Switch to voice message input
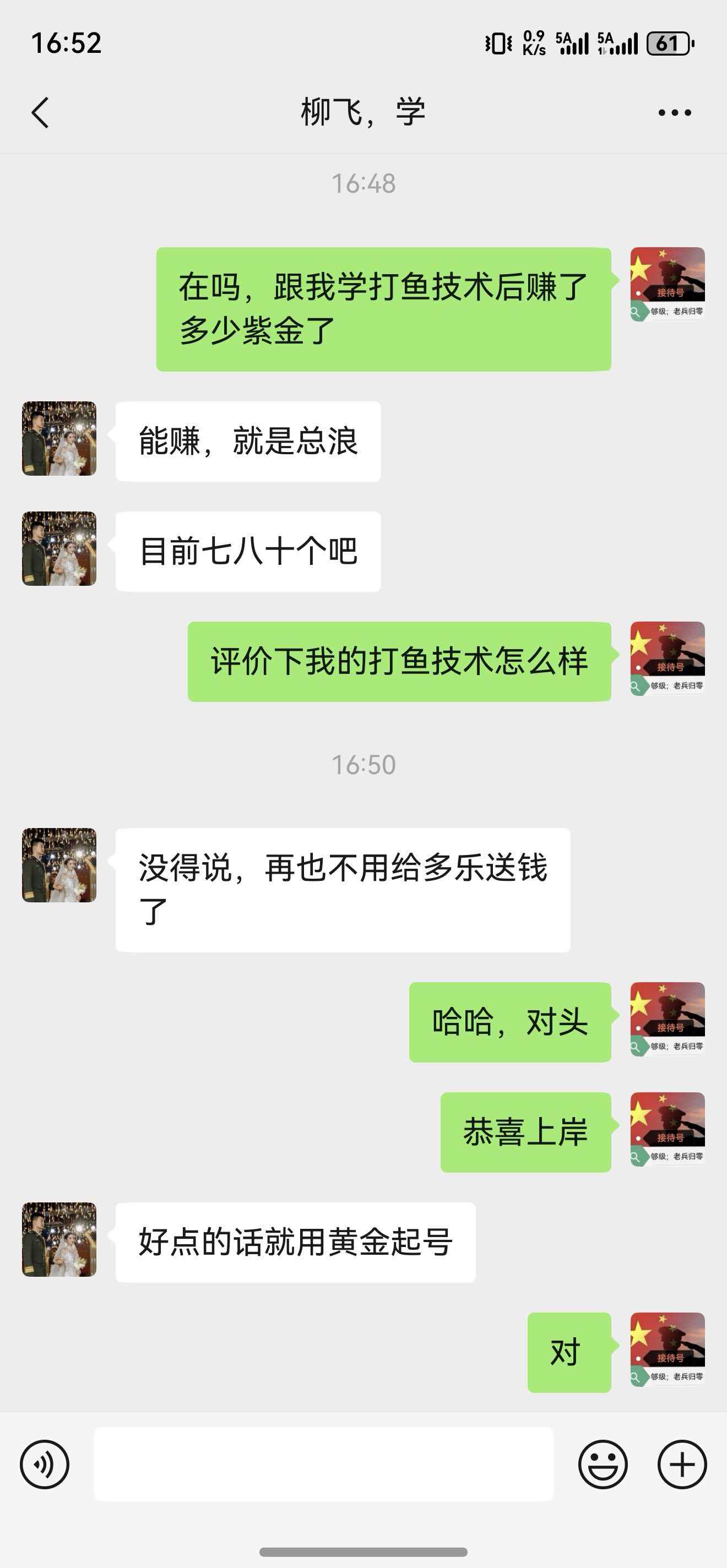The image size is (727, 1568). (x=45, y=1464)
